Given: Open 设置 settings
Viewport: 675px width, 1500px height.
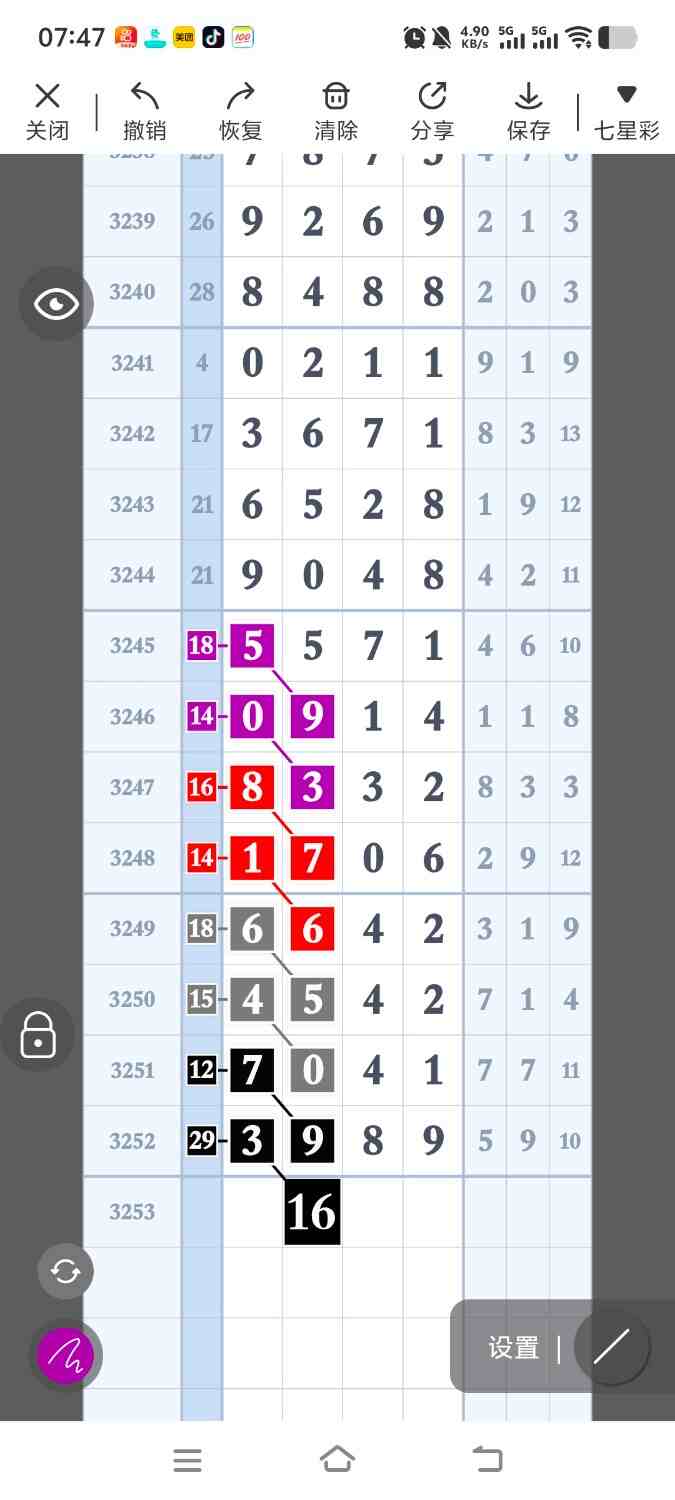Looking at the screenshot, I should [x=514, y=1347].
